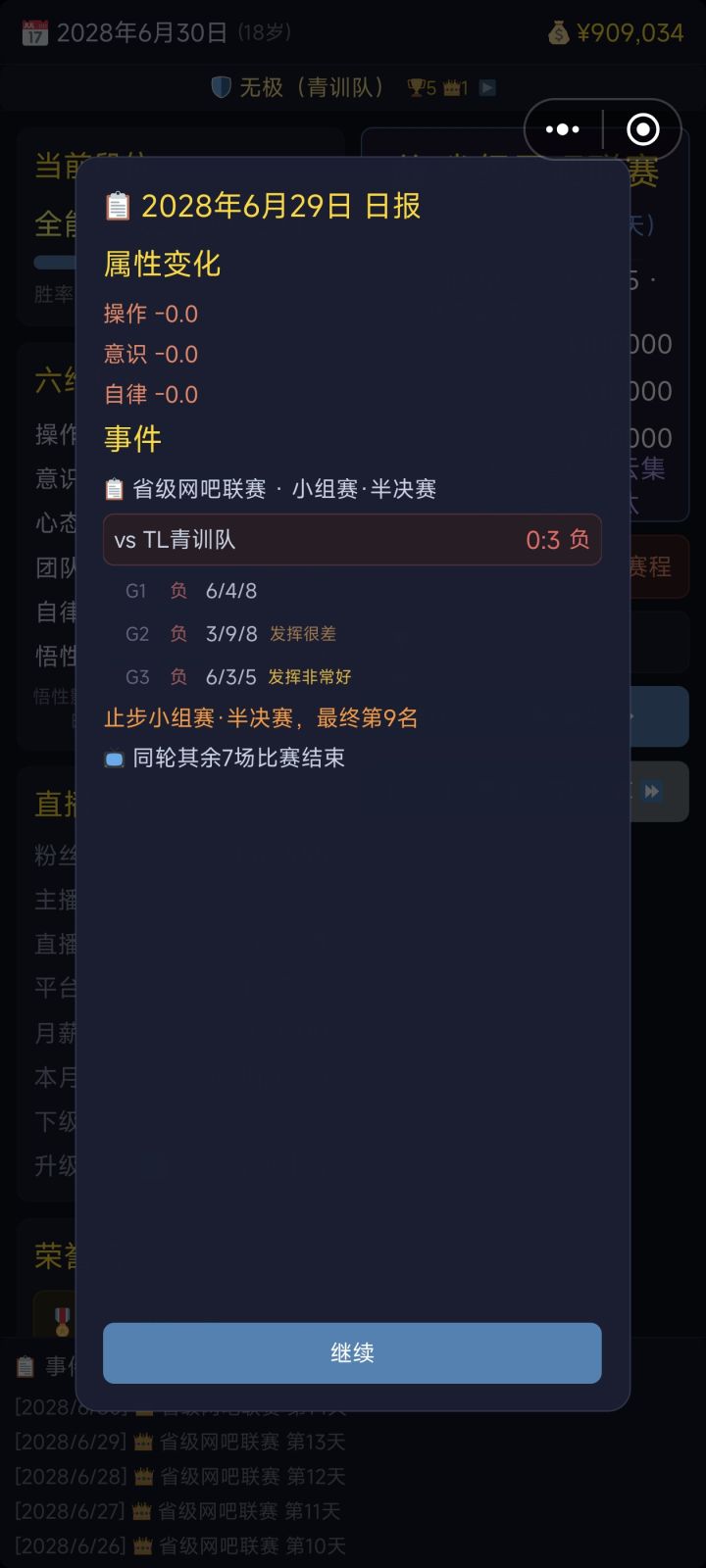Click the crown icon showing 1
The width and height of the screenshot is (706, 1568).
click(453, 87)
